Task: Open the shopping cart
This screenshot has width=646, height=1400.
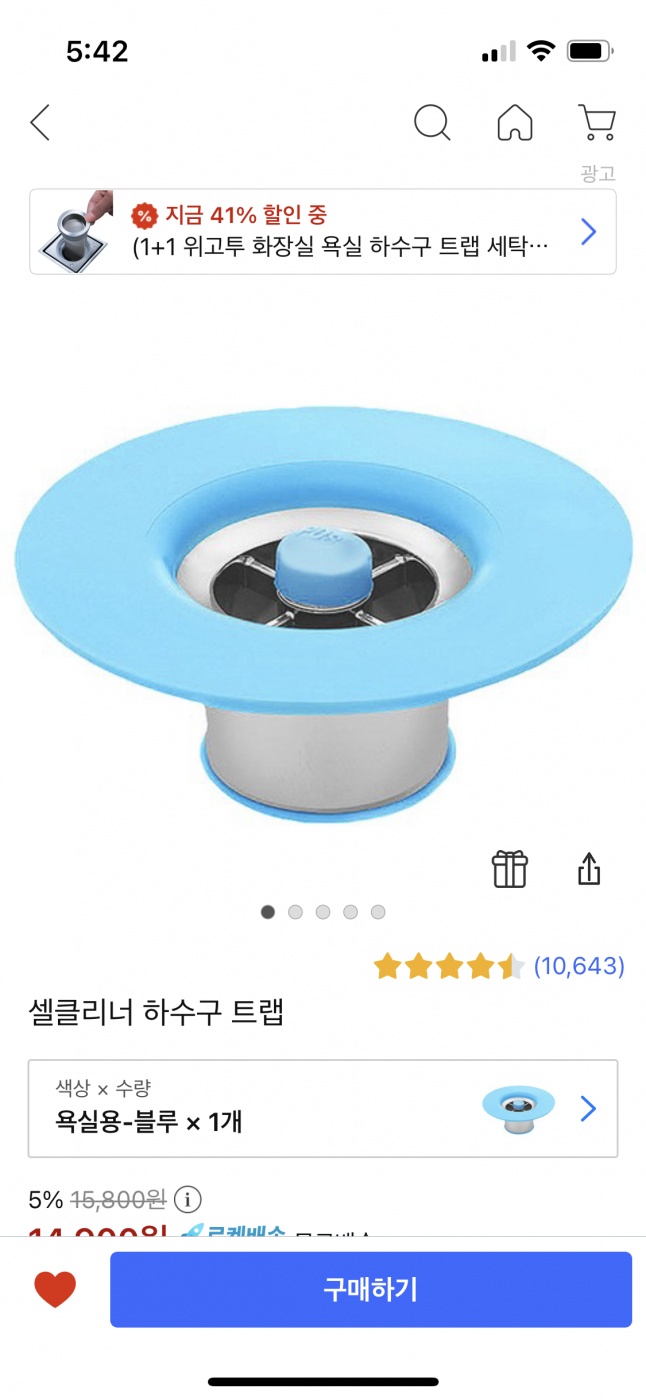Action: [597, 123]
